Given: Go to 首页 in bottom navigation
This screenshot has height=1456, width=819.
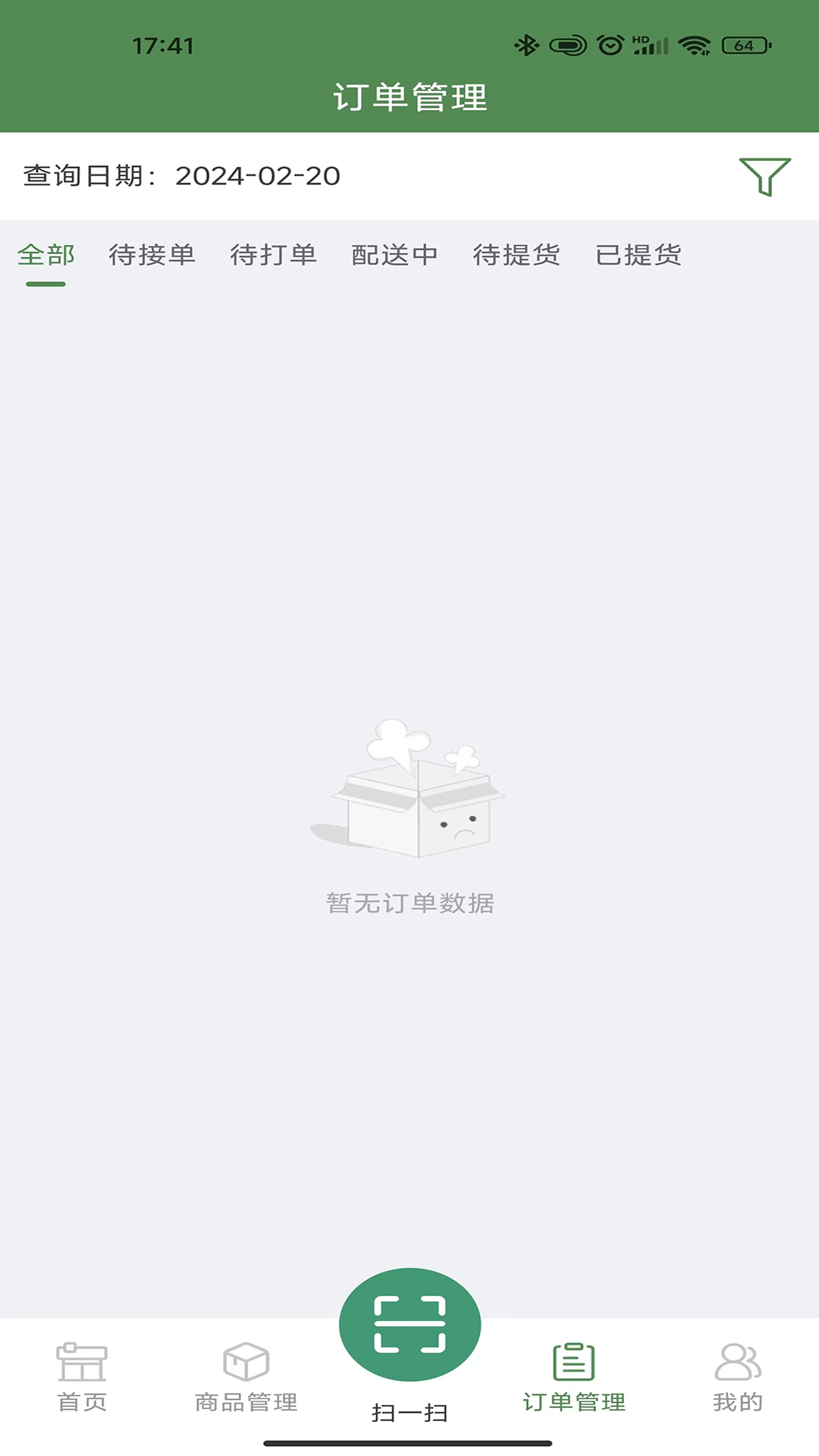Looking at the screenshot, I should [82, 1377].
